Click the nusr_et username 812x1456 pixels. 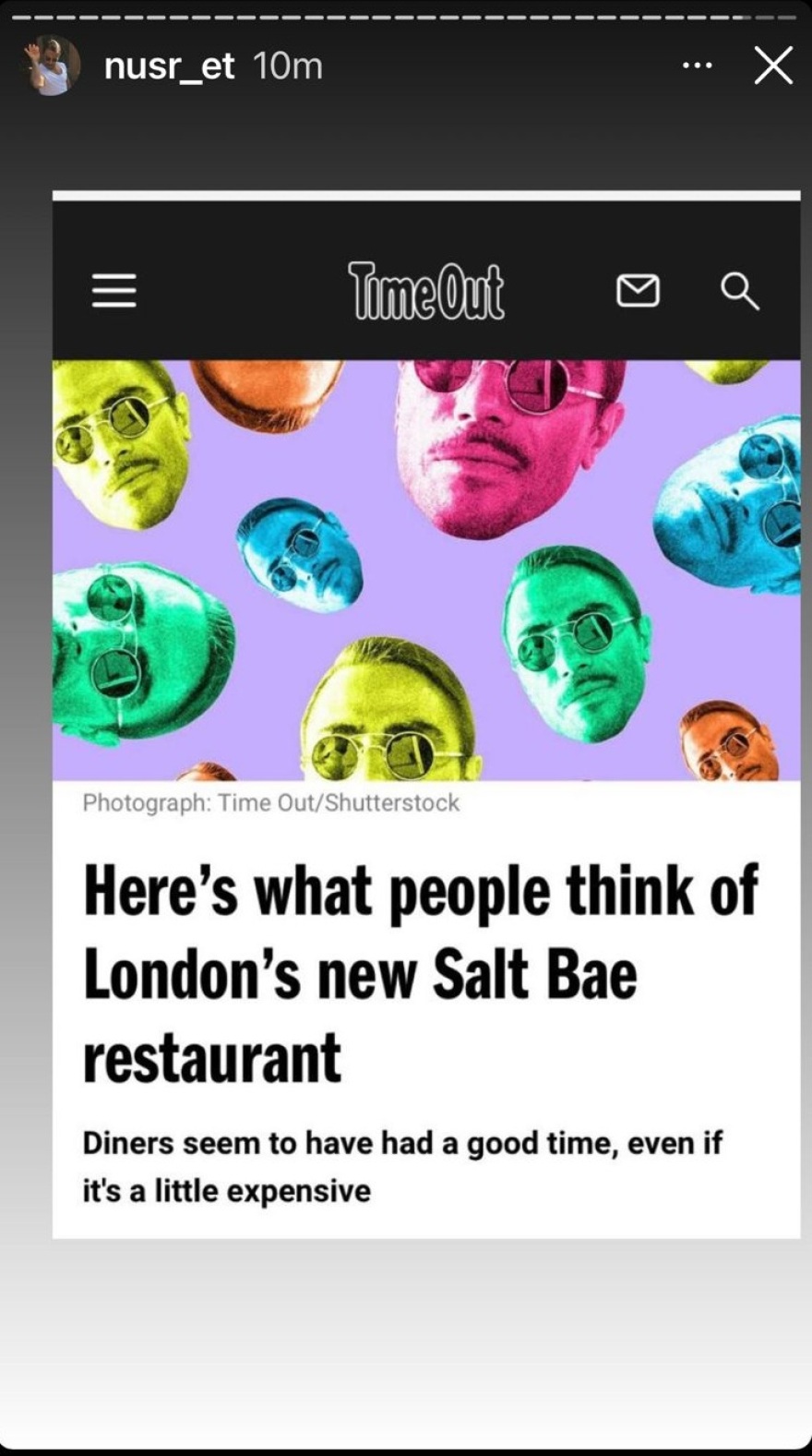coord(169,65)
